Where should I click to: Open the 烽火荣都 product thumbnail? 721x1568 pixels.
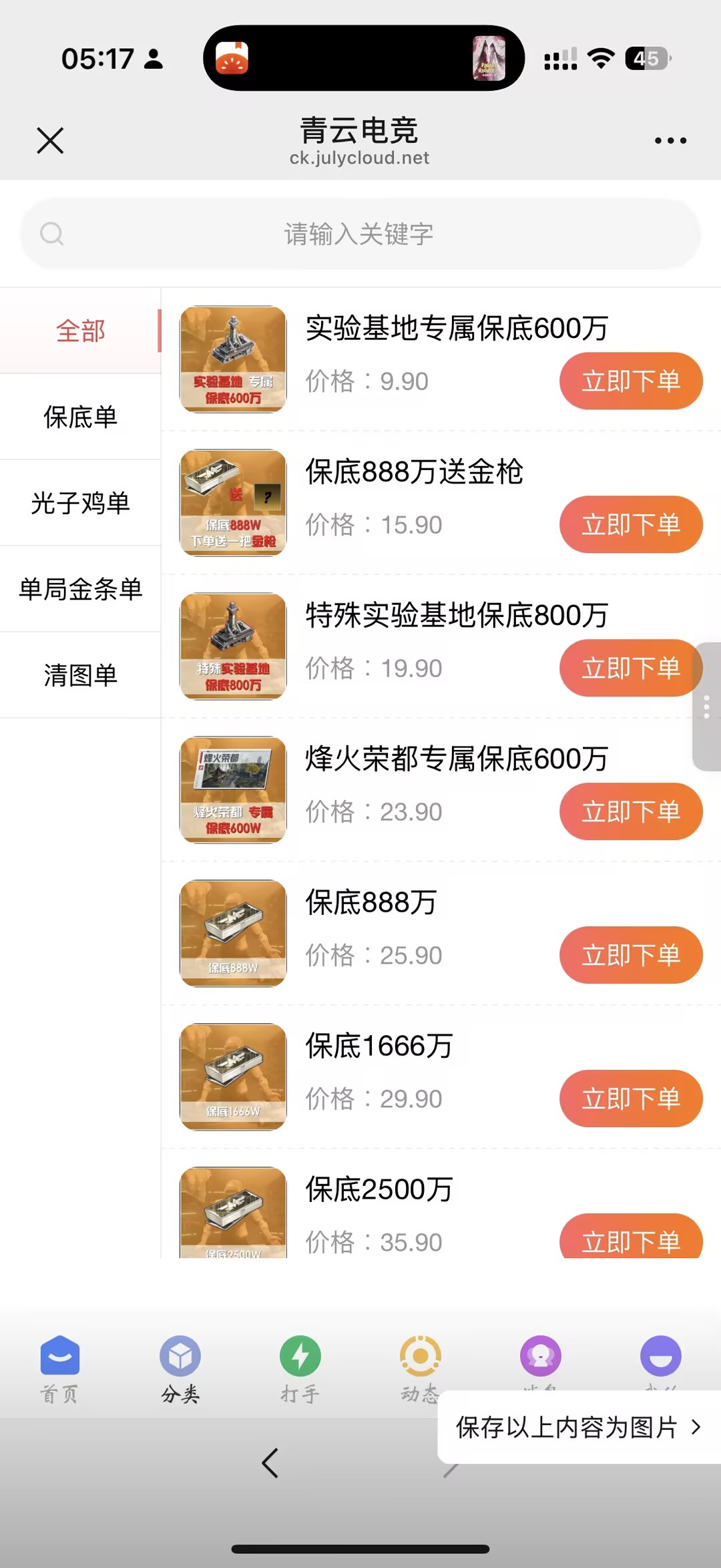coord(232,789)
